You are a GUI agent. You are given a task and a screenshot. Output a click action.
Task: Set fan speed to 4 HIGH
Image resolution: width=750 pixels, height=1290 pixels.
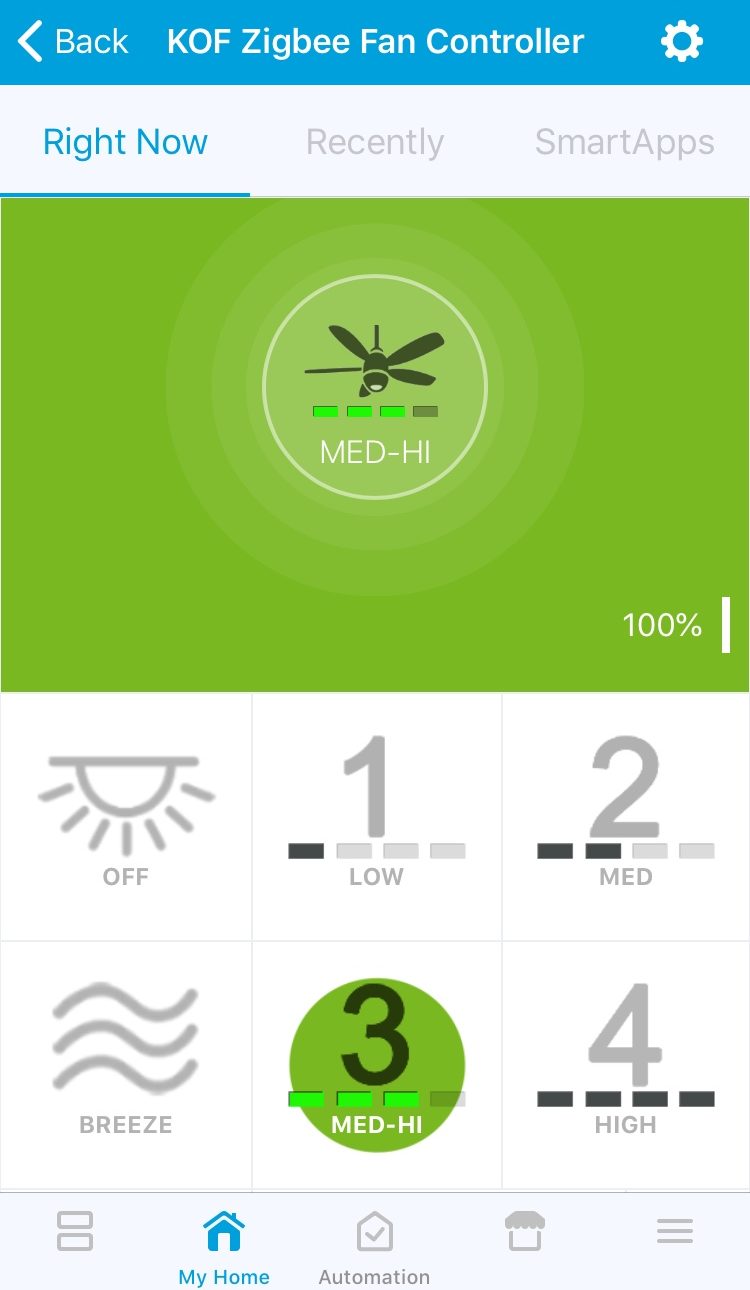point(626,1065)
